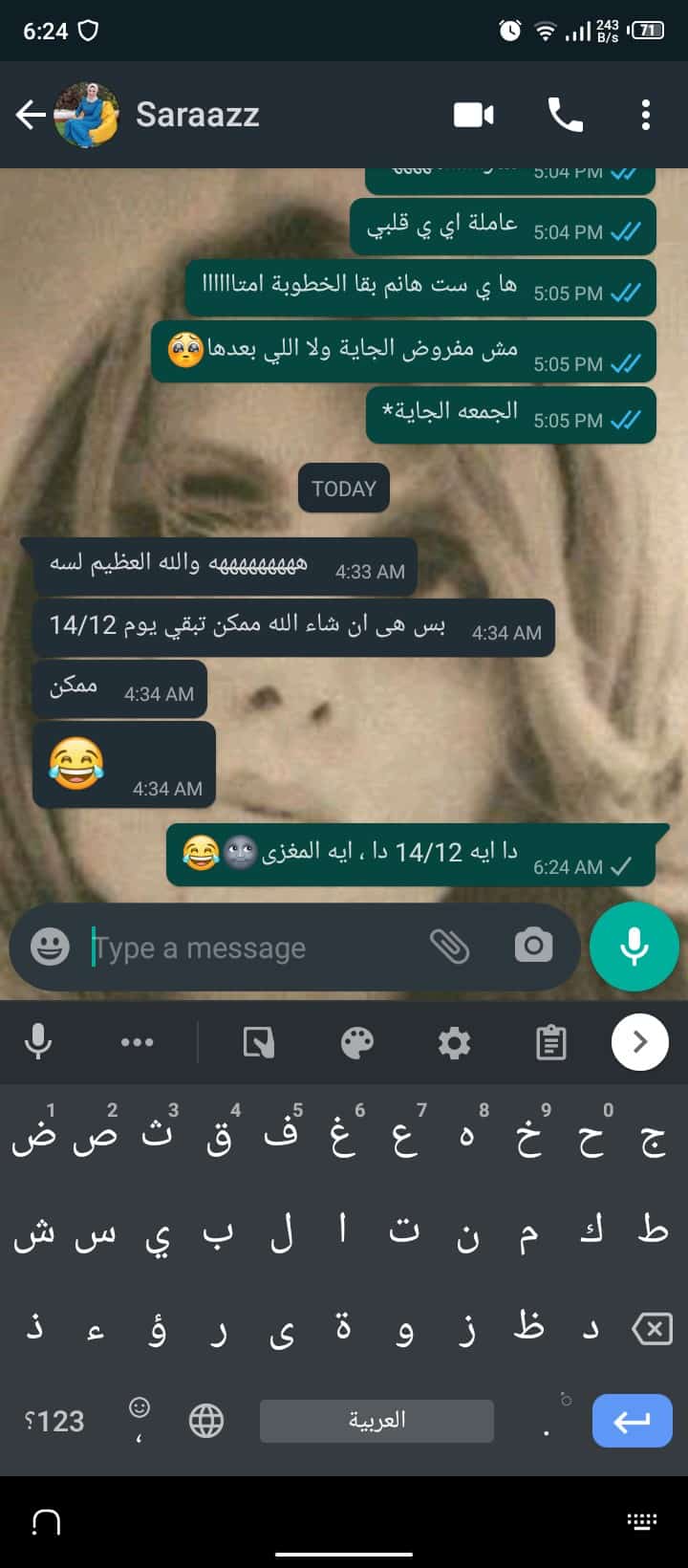Viewport: 688px width, 1568px height.
Task: Delete a character with backspace key
Action: point(652,1329)
